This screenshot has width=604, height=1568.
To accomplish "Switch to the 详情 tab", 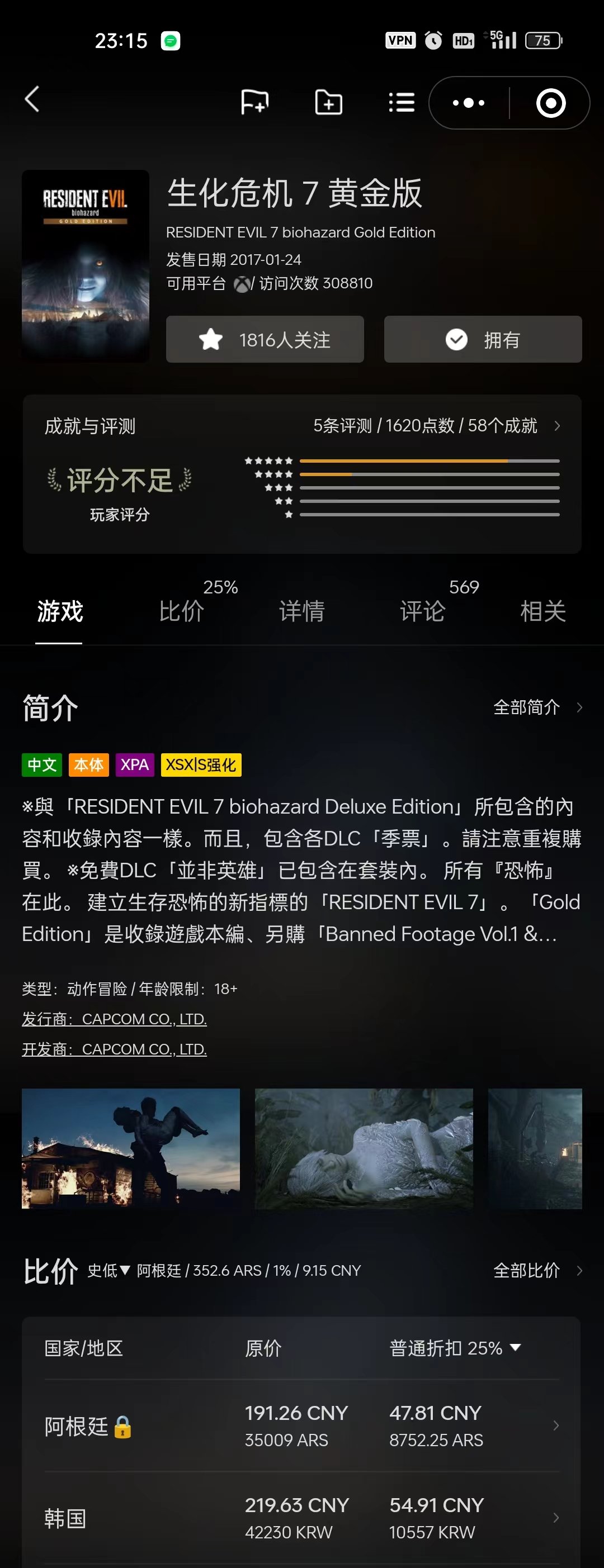I will [x=301, y=611].
